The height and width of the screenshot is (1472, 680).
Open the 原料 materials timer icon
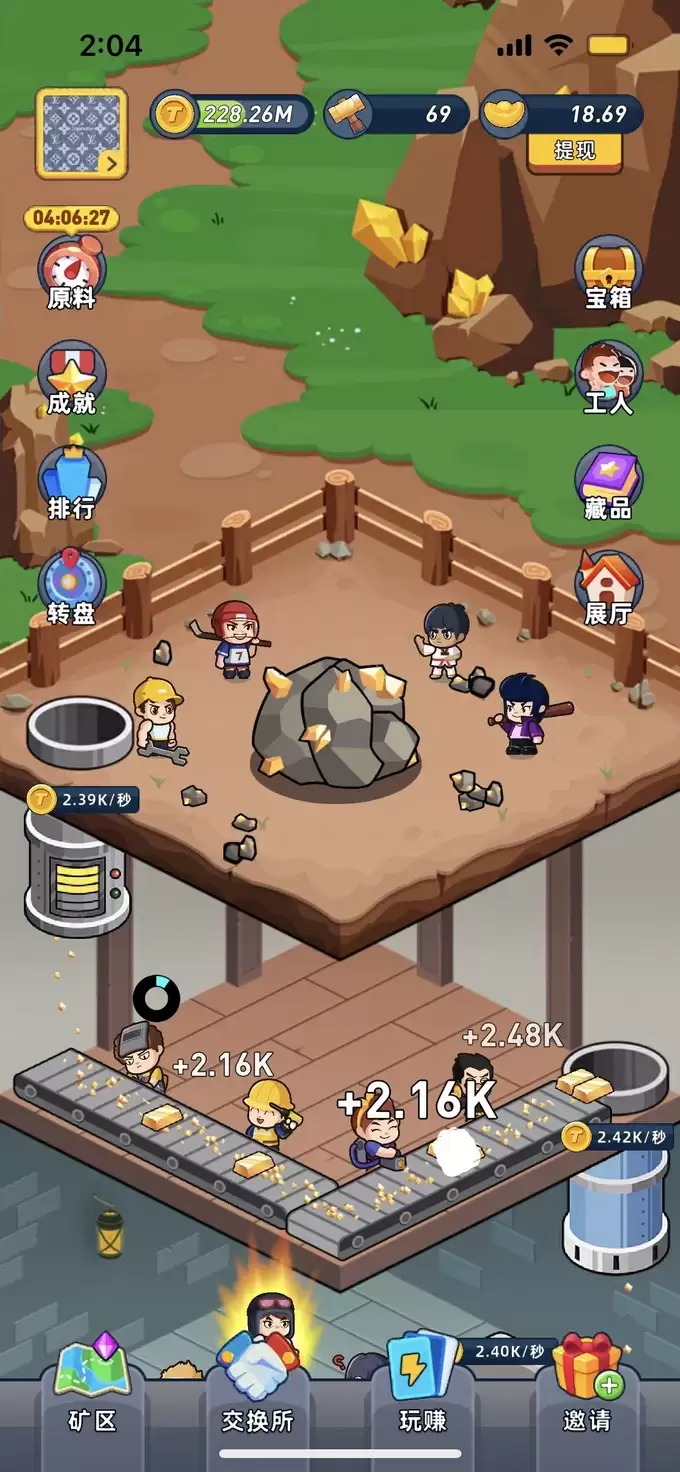72,268
